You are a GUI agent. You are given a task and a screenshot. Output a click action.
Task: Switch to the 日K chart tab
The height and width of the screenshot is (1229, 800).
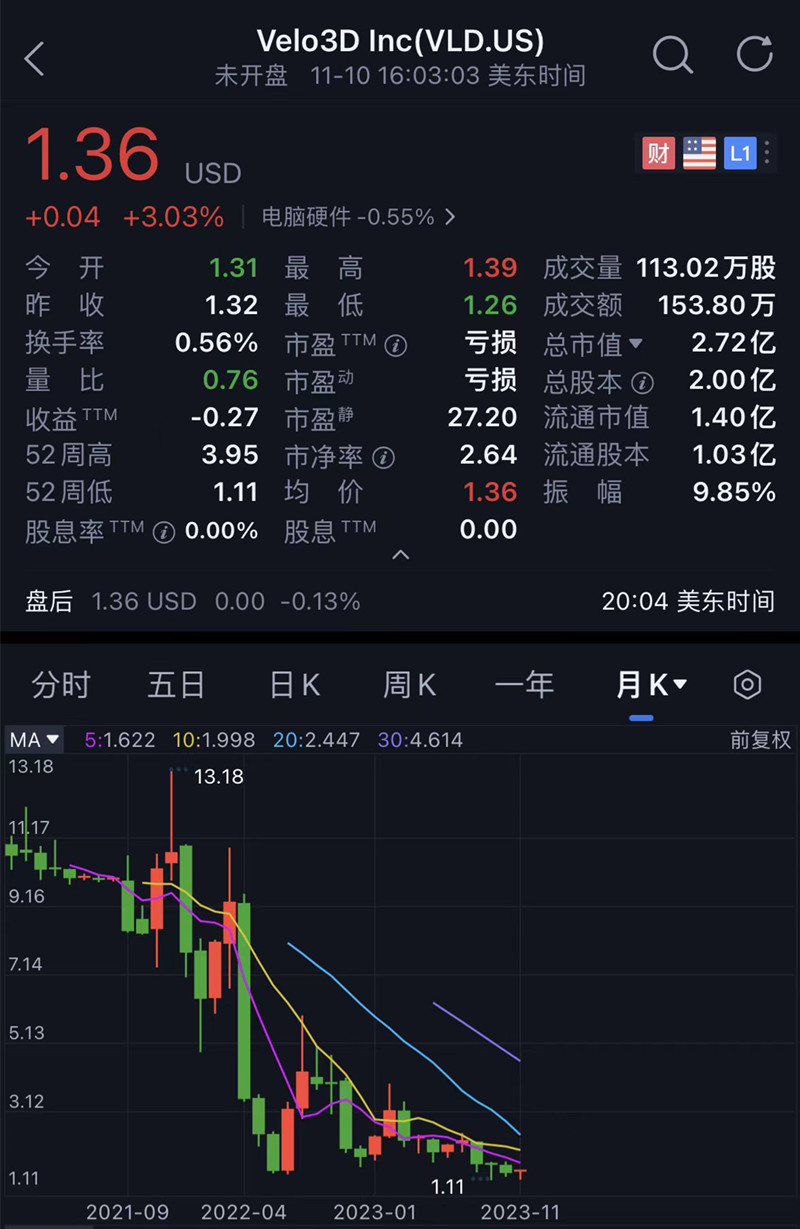[294, 685]
